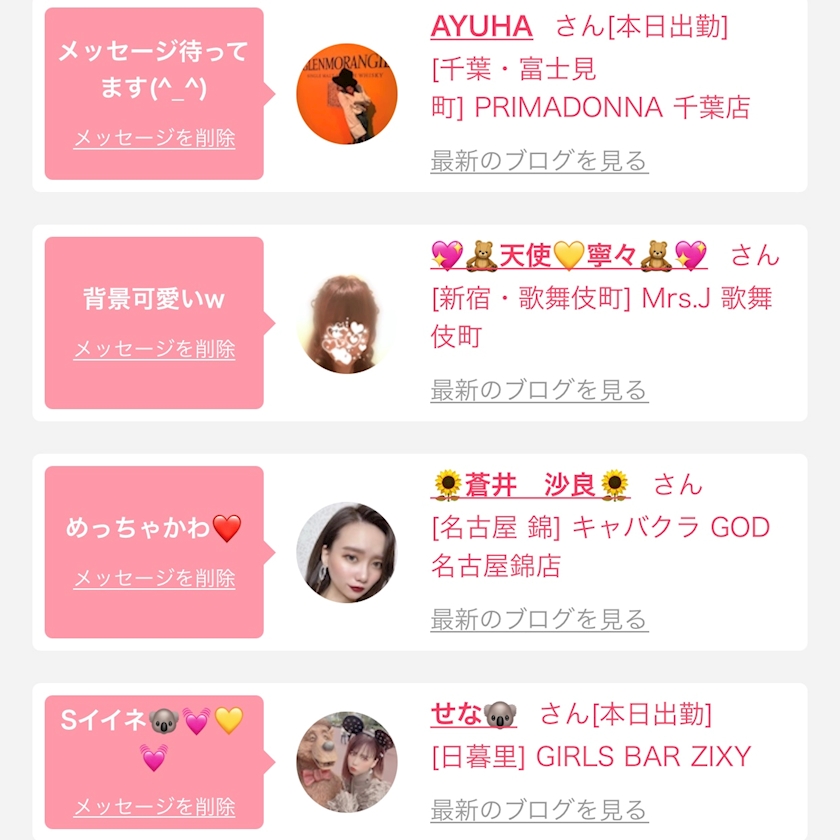View せな's latest blog

click(x=539, y=809)
